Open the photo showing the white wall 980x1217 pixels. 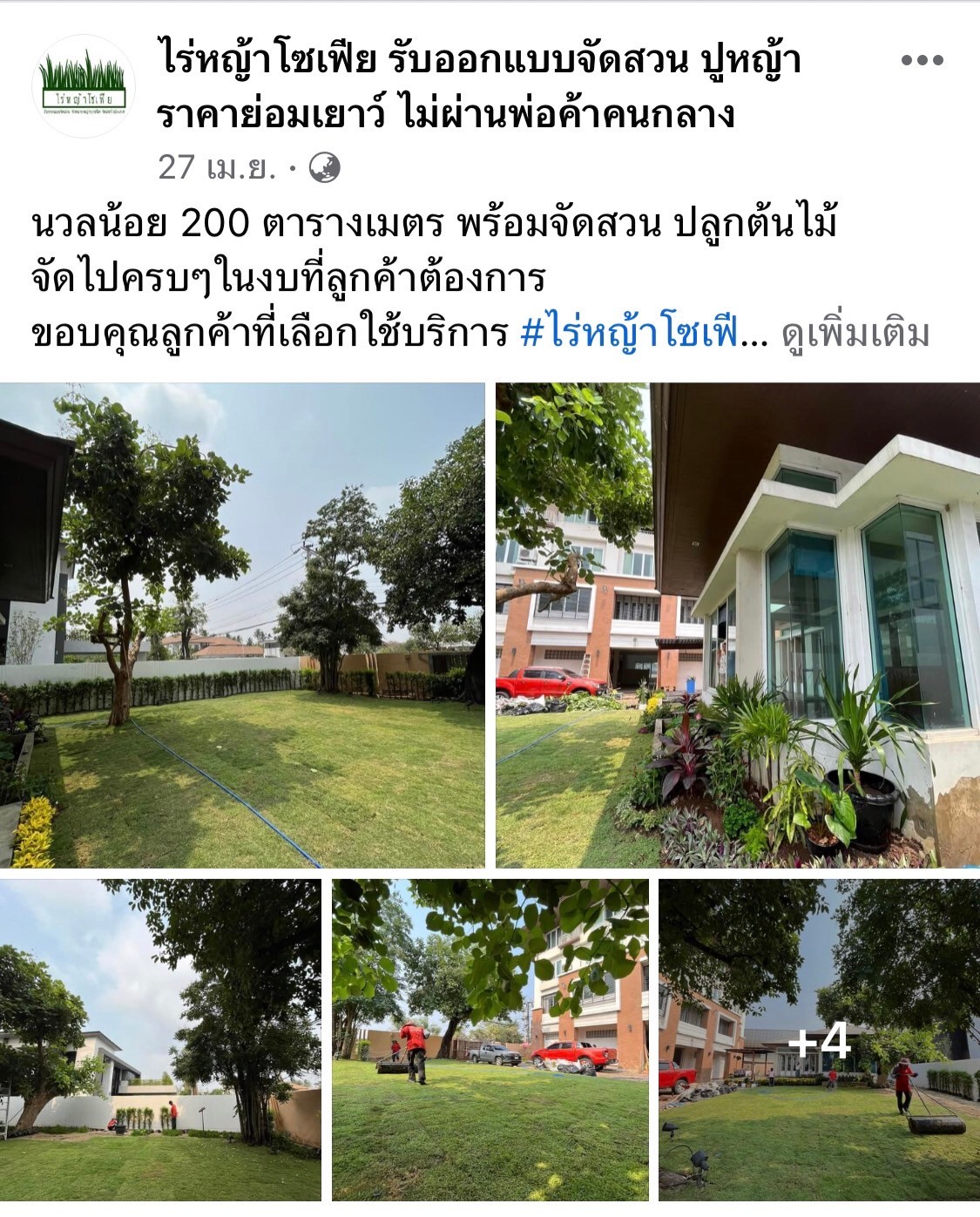coord(160,1039)
